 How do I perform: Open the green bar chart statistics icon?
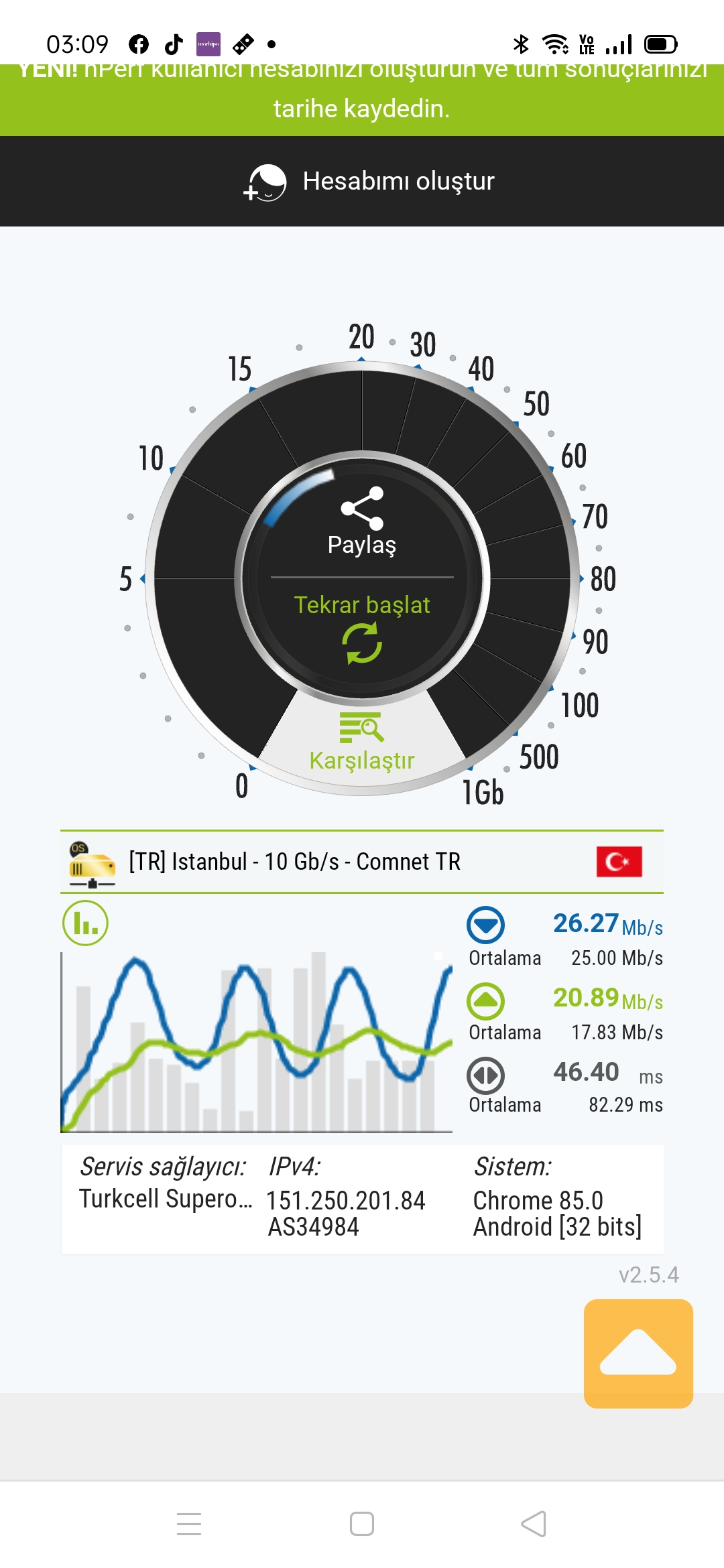tap(85, 923)
